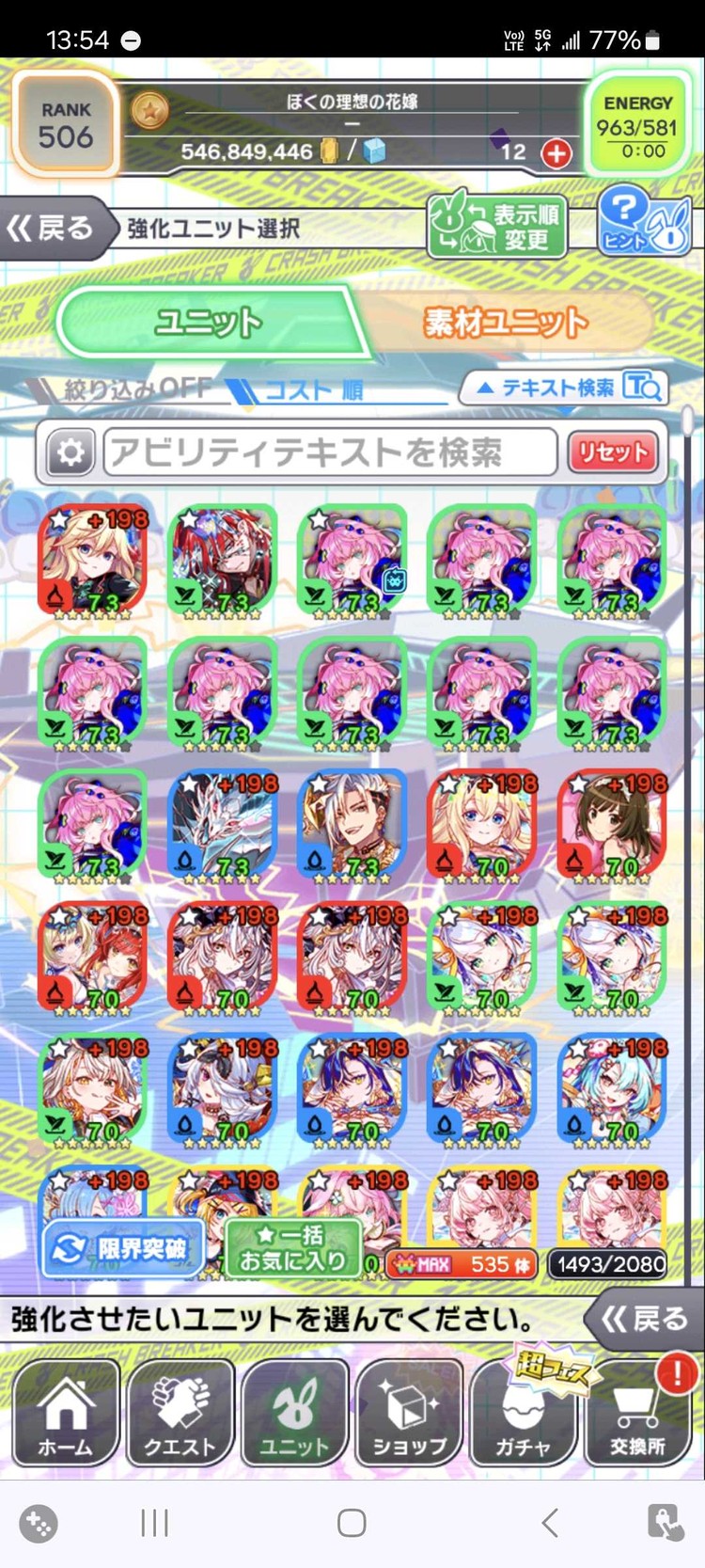Tap the red リセット button
The width and height of the screenshot is (705, 1568).
tap(613, 453)
